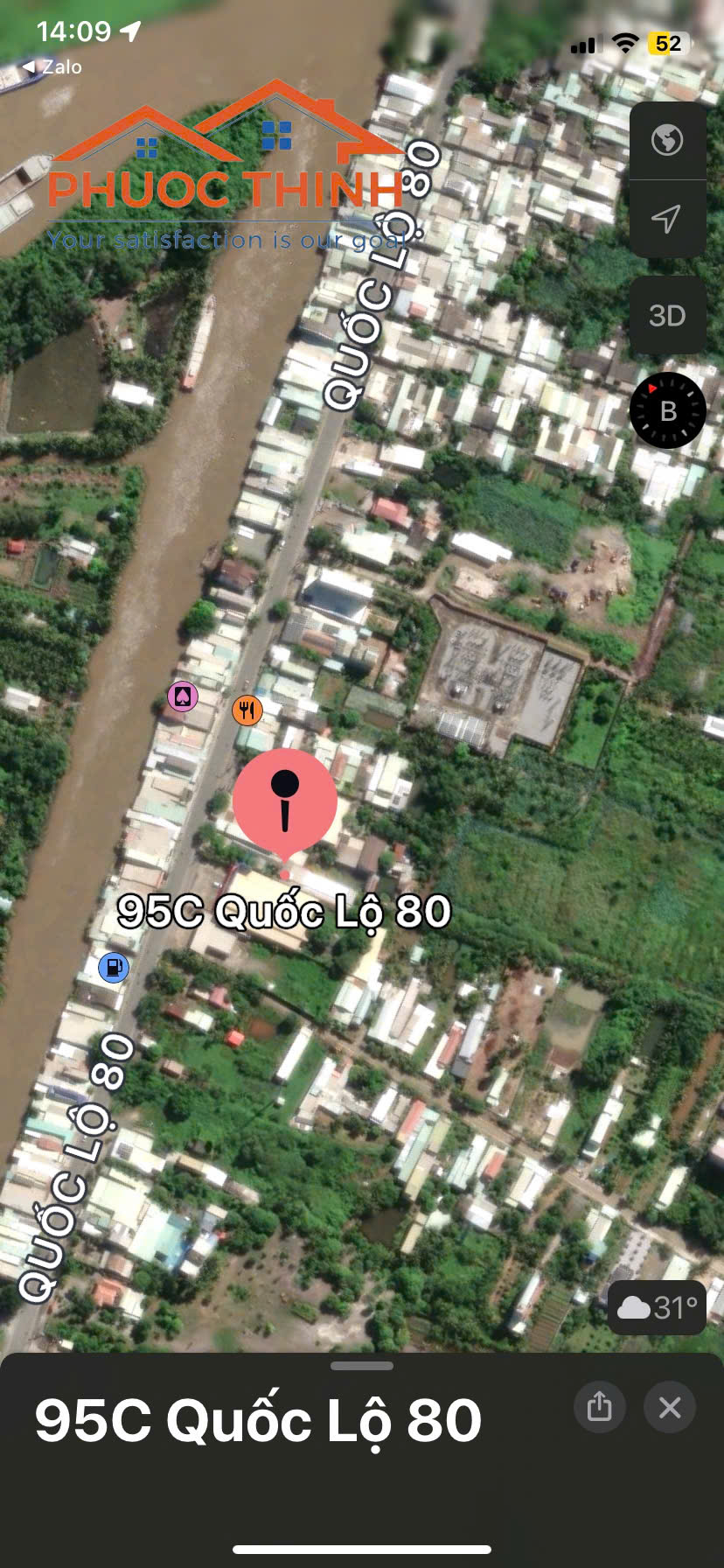Close the 95C Quốc Lộ 80 card

coord(670,1407)
